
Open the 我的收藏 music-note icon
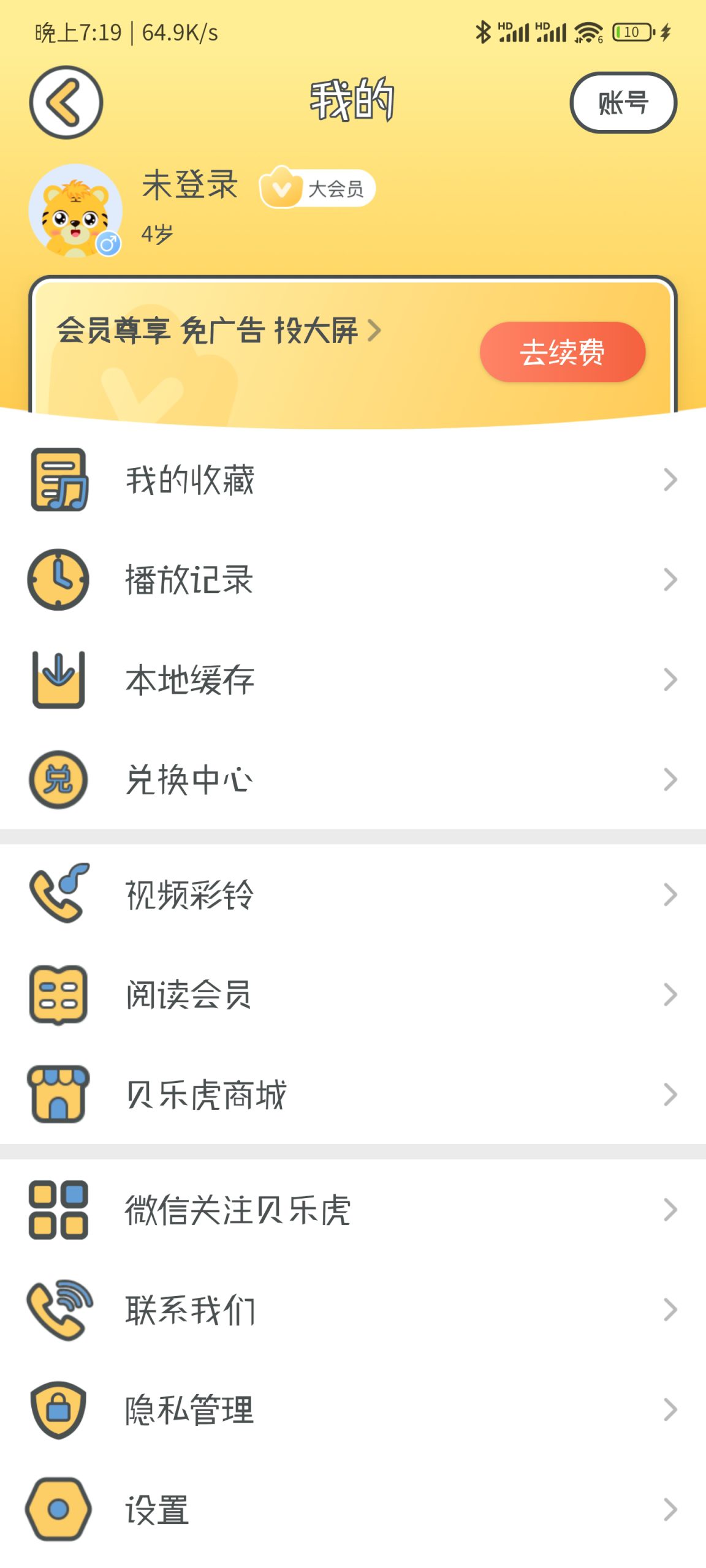tap(58, 480)
